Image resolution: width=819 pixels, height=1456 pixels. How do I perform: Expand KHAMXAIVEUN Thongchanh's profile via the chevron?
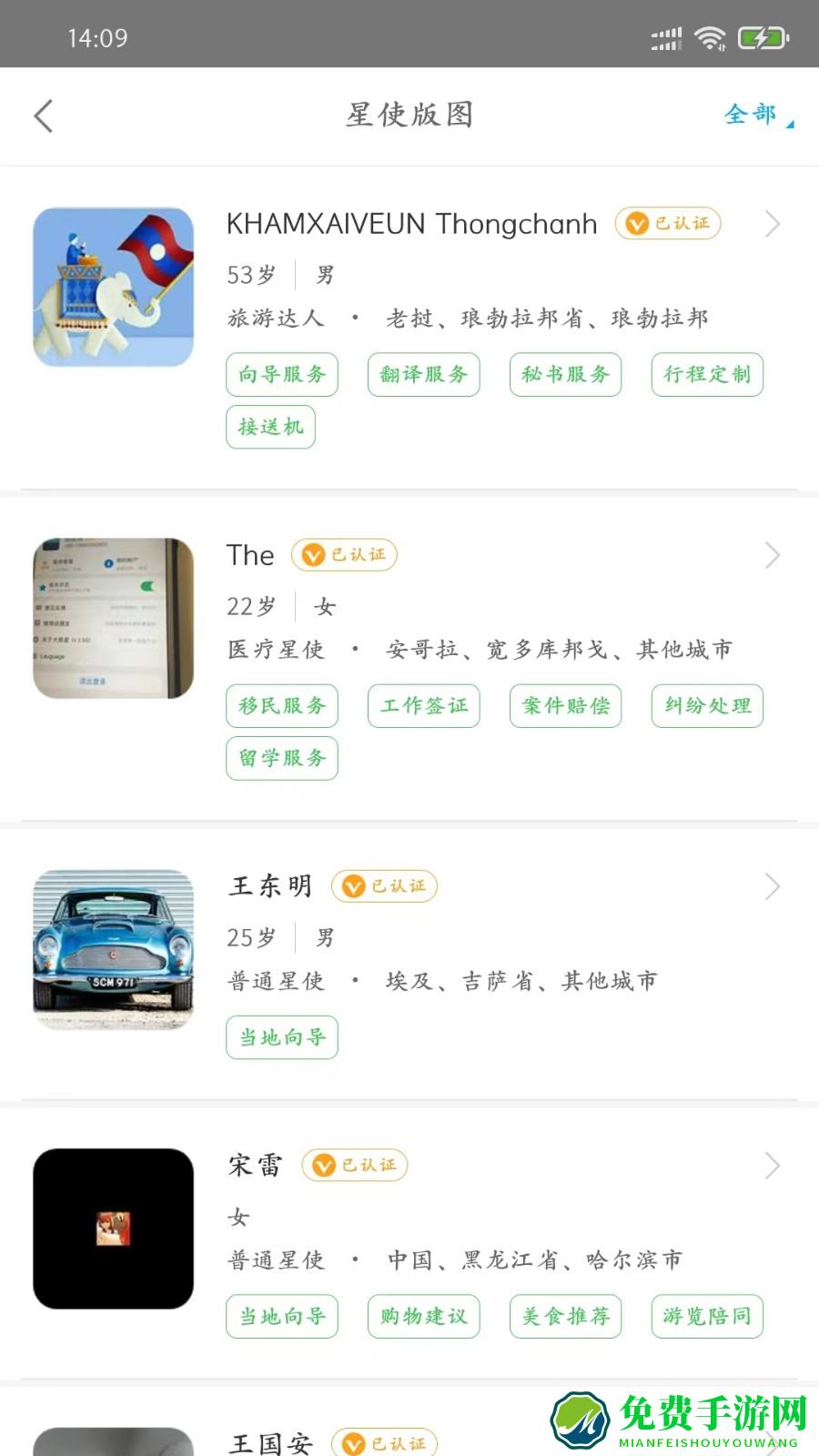[x=773, y=223]
